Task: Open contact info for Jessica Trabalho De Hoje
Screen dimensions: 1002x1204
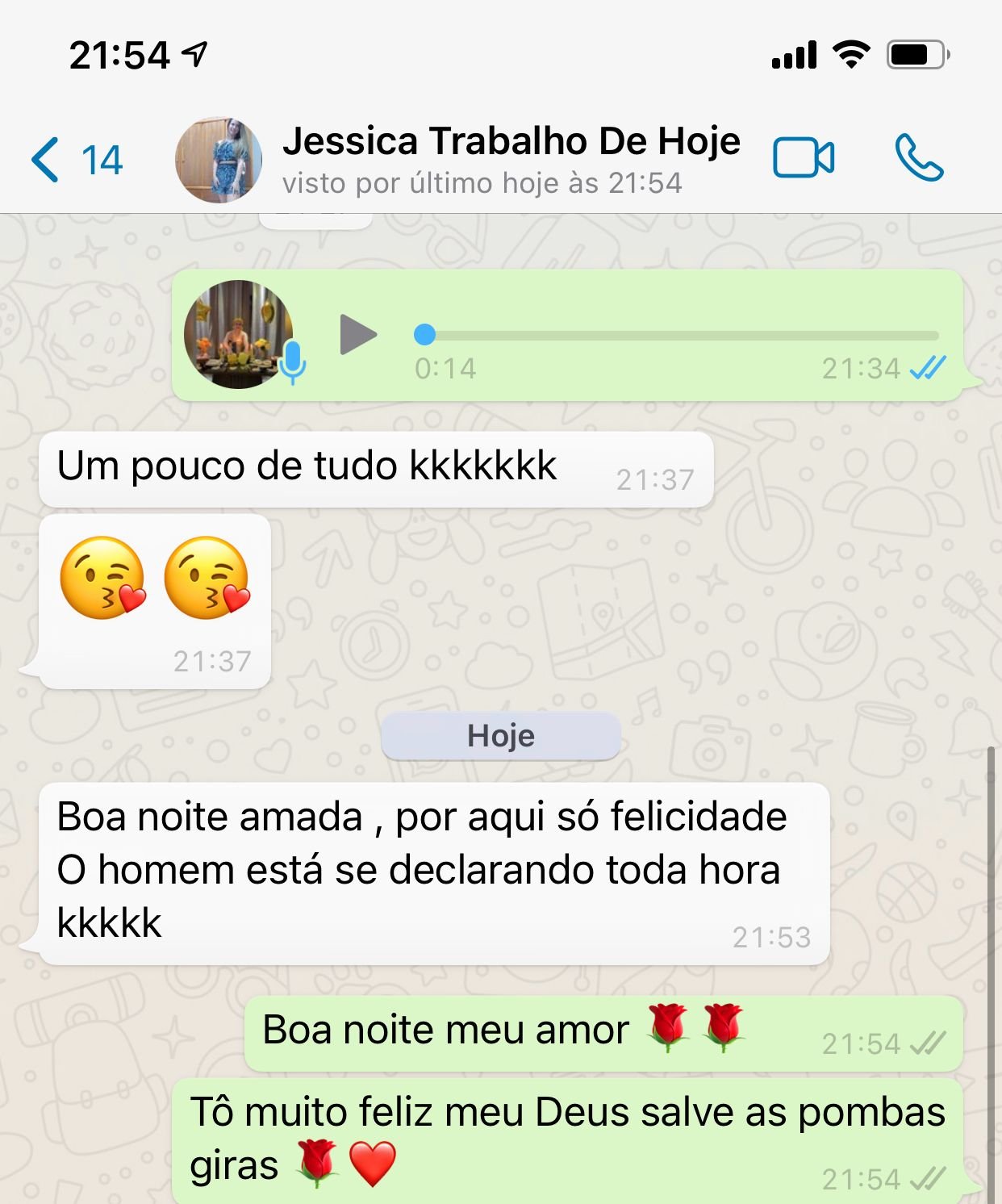Action: click(510, 159)
